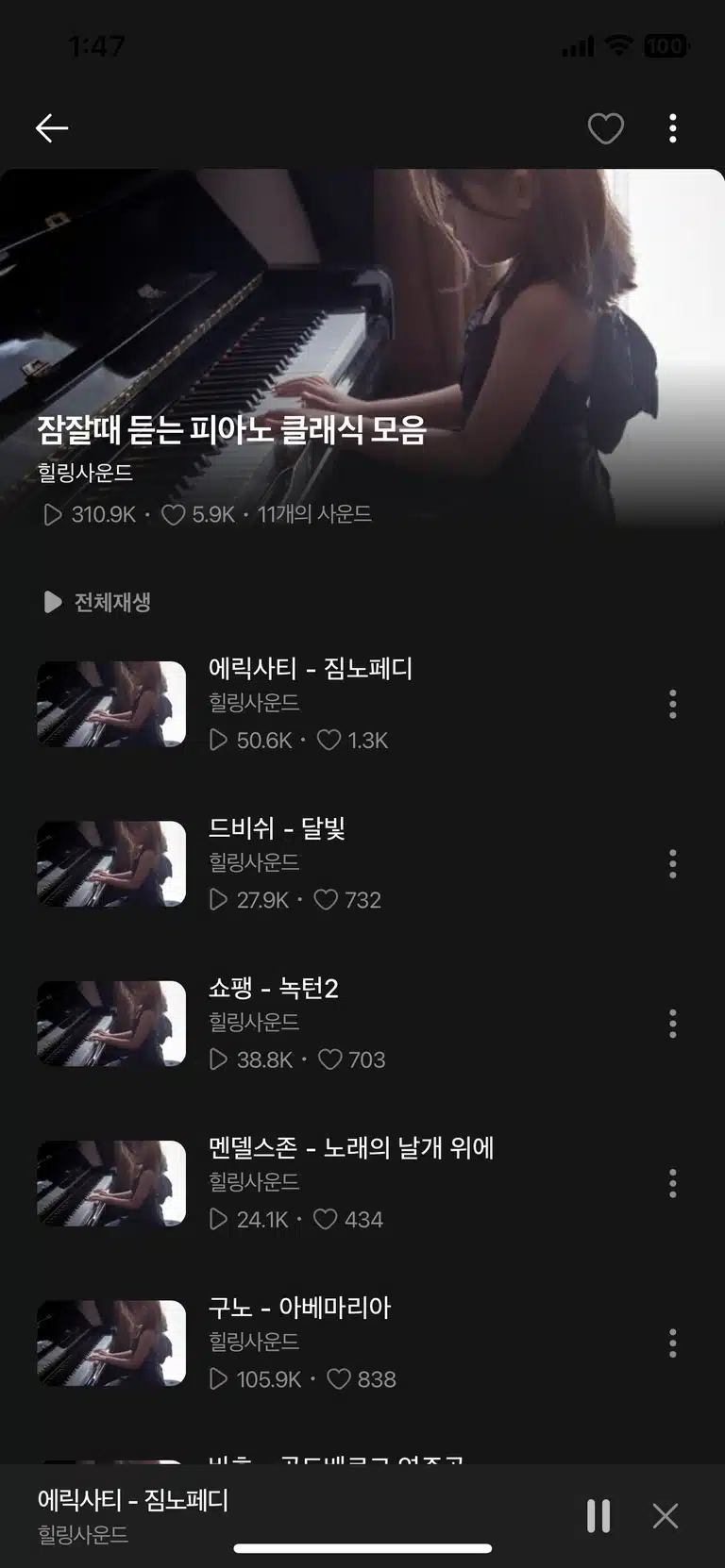Like this playlist with the heart icon
Viewport: 725px width, 1568px height.
(605, 128)
